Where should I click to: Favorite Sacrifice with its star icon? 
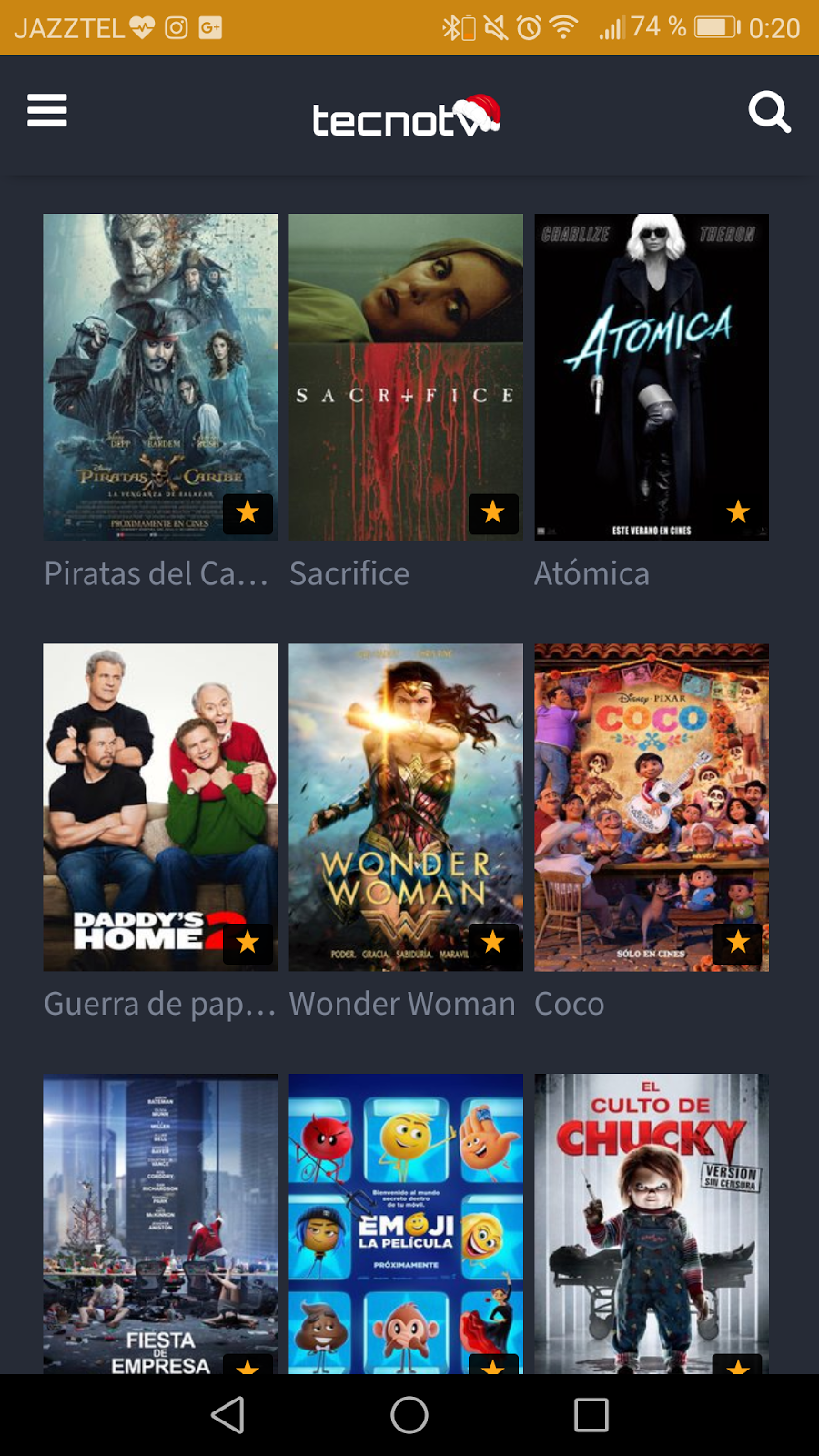pos(493,512)
